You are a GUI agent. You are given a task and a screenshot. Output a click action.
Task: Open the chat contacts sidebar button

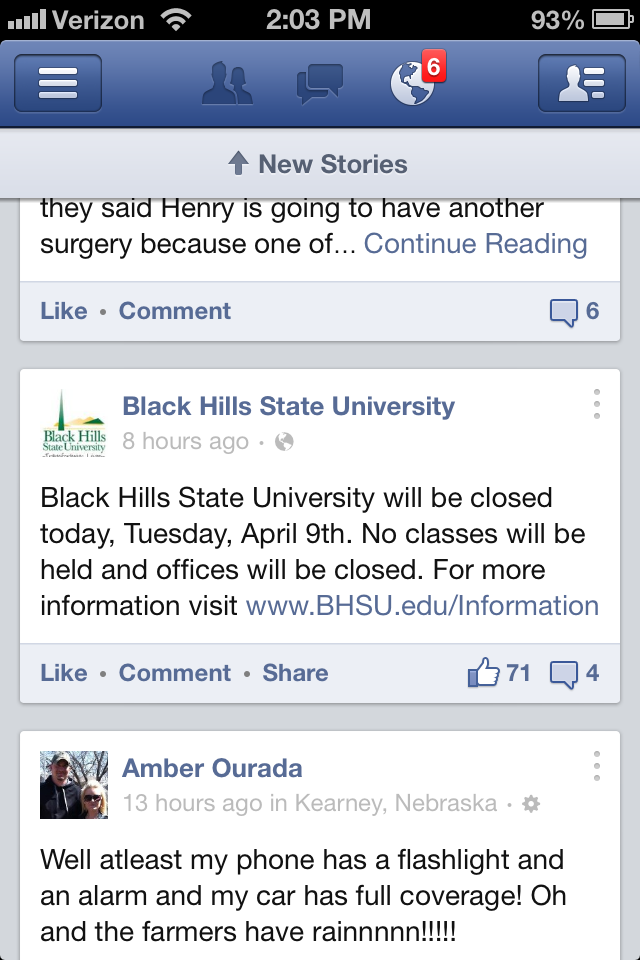coord(582,83)
